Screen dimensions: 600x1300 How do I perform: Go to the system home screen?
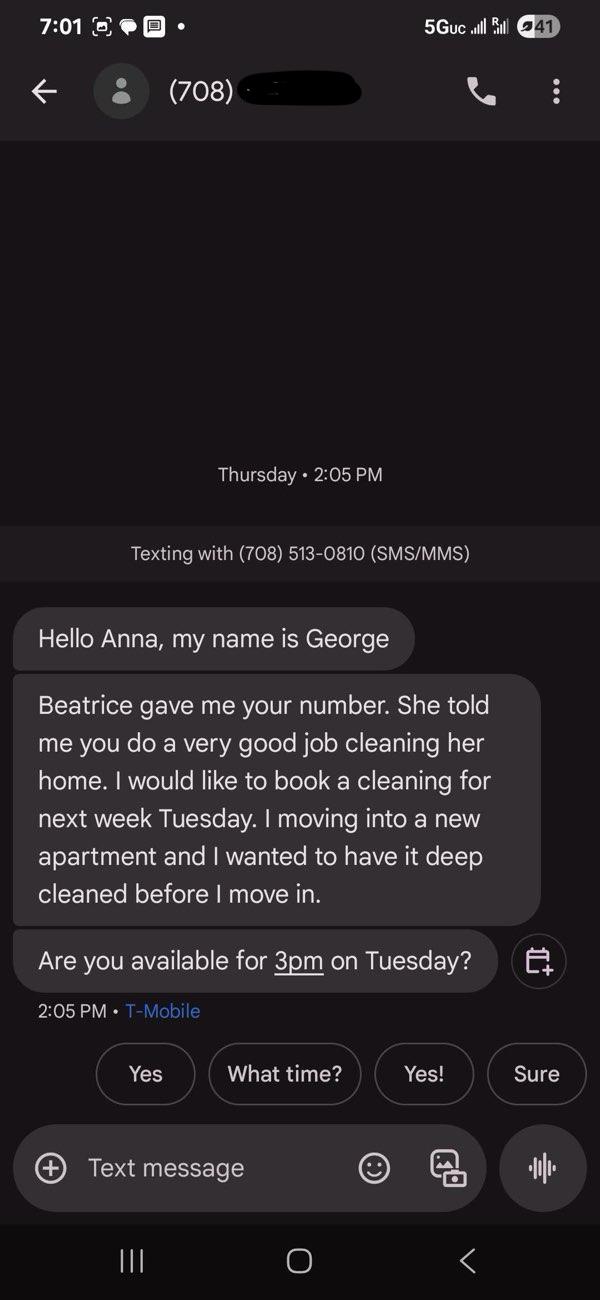click(x=299, y=1261)
